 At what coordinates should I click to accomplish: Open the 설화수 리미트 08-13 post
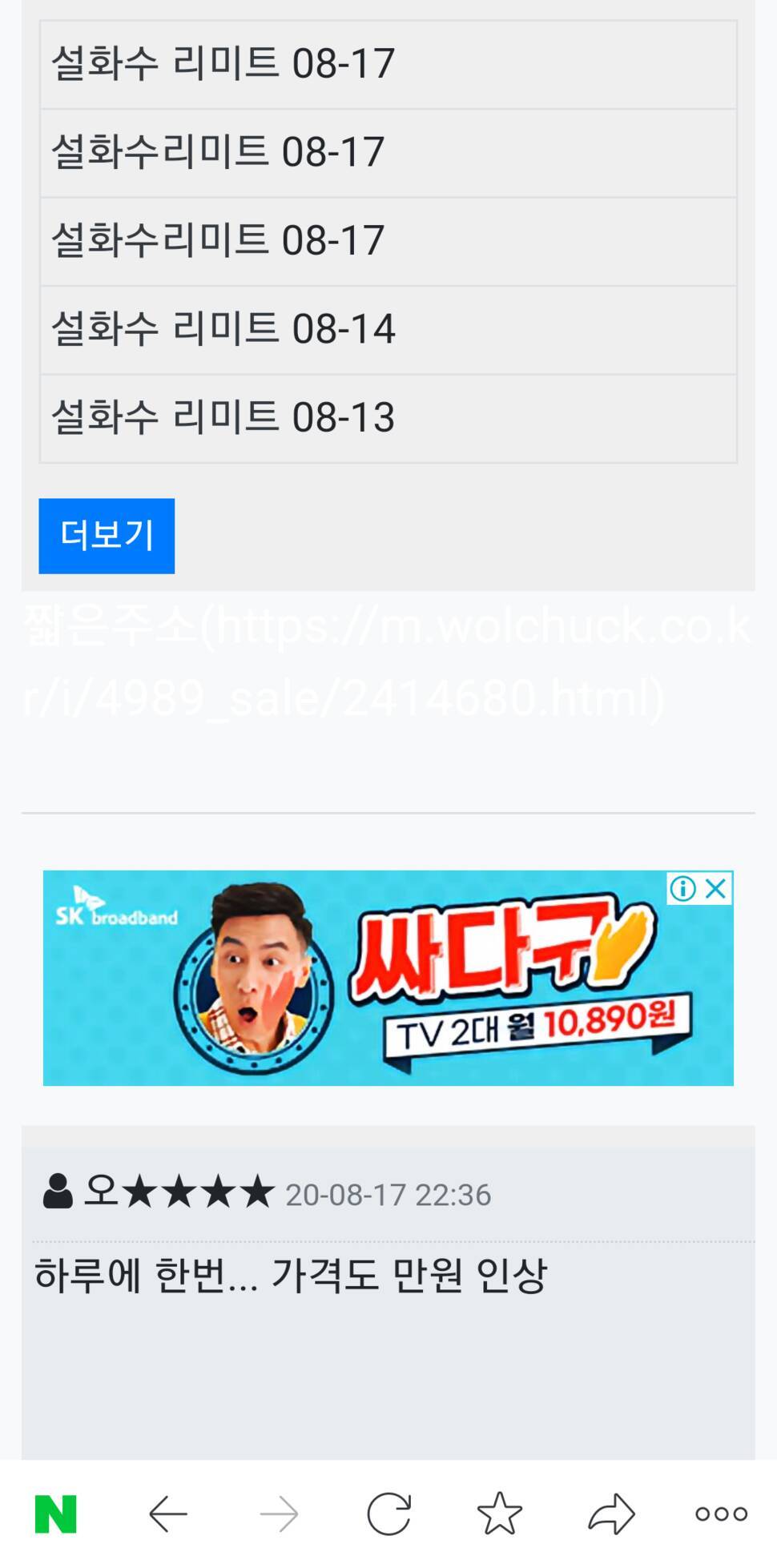[x=224, y=417]
